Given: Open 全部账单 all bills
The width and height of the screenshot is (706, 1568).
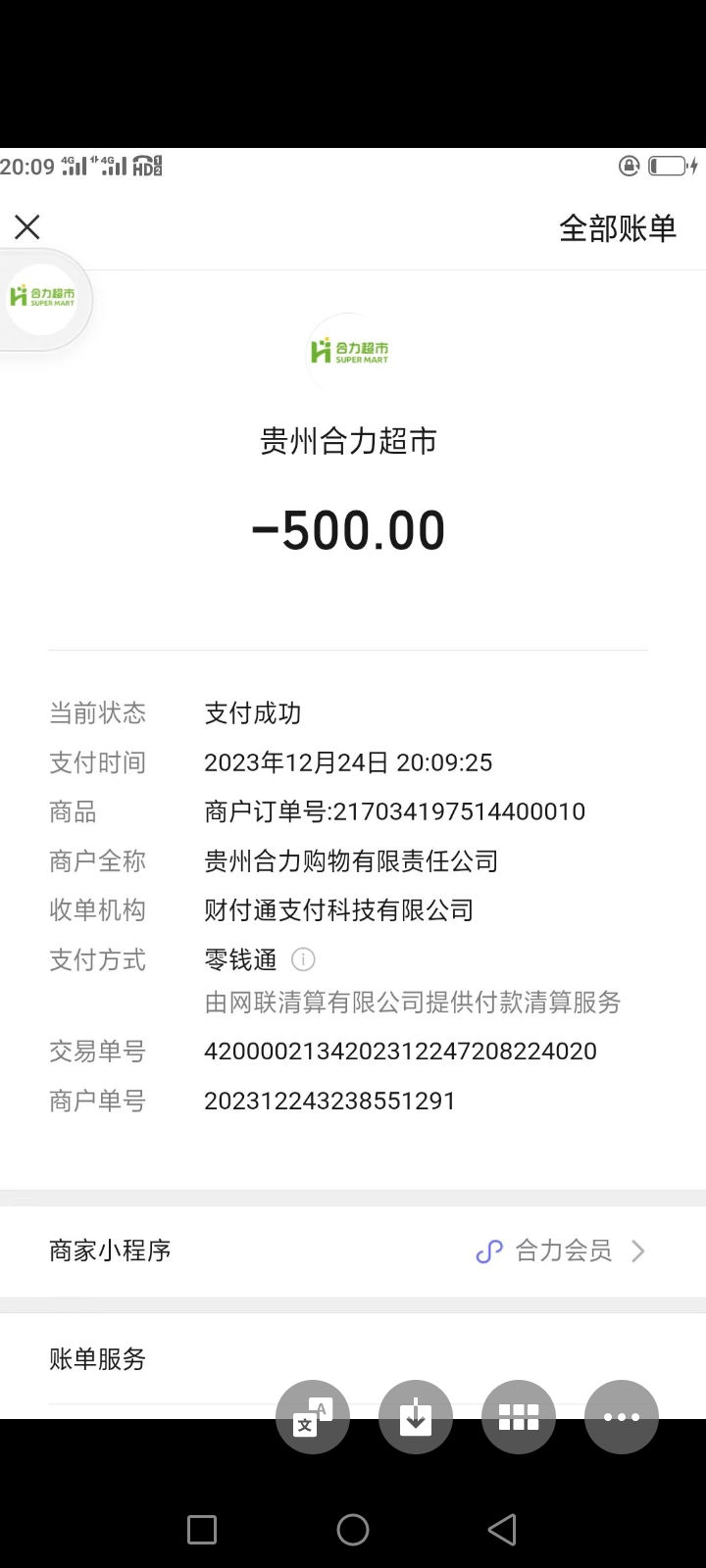Looking at the screenshot, I should [617, 228].
